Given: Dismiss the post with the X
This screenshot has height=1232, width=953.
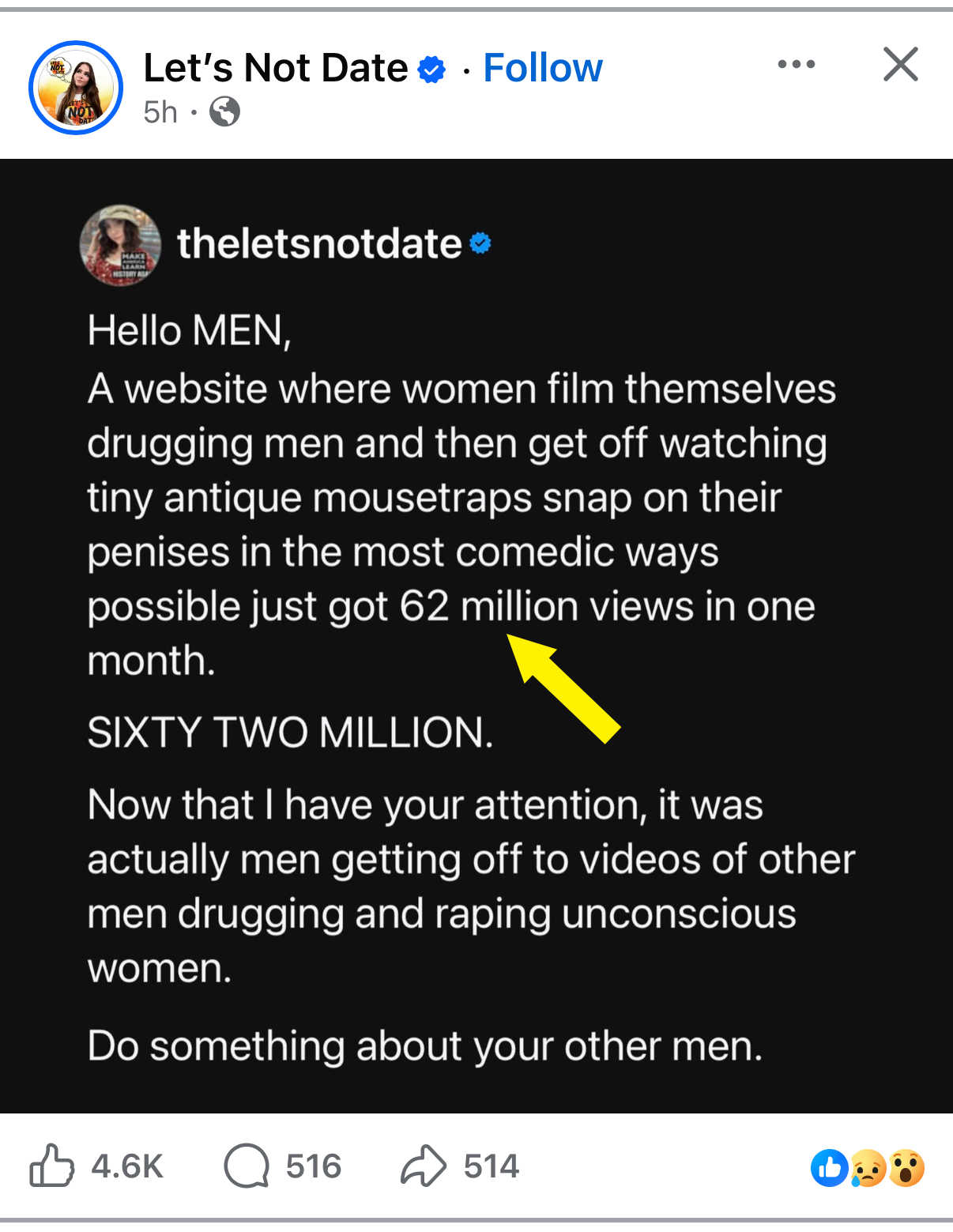Looking at the screenshot, I should pos(900,65).
